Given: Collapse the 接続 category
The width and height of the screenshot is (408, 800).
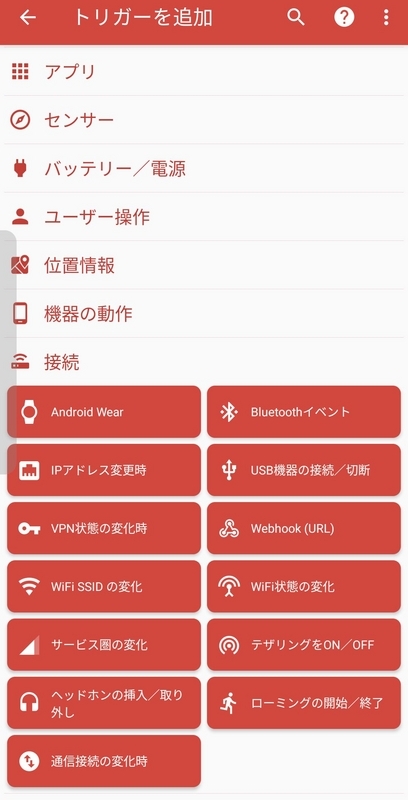Looking at the screenshot, I should click(x=204, y=362).
